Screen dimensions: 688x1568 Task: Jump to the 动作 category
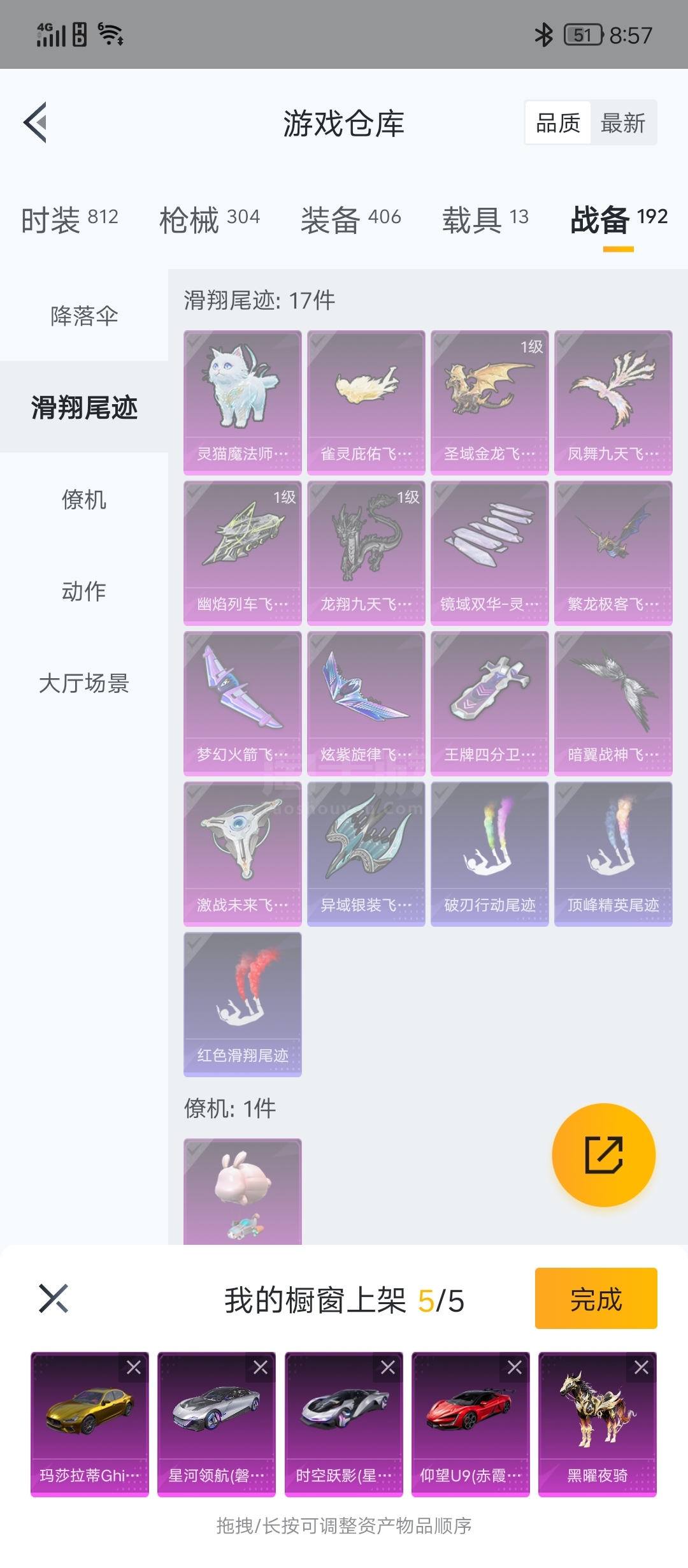tap(84, 591)
